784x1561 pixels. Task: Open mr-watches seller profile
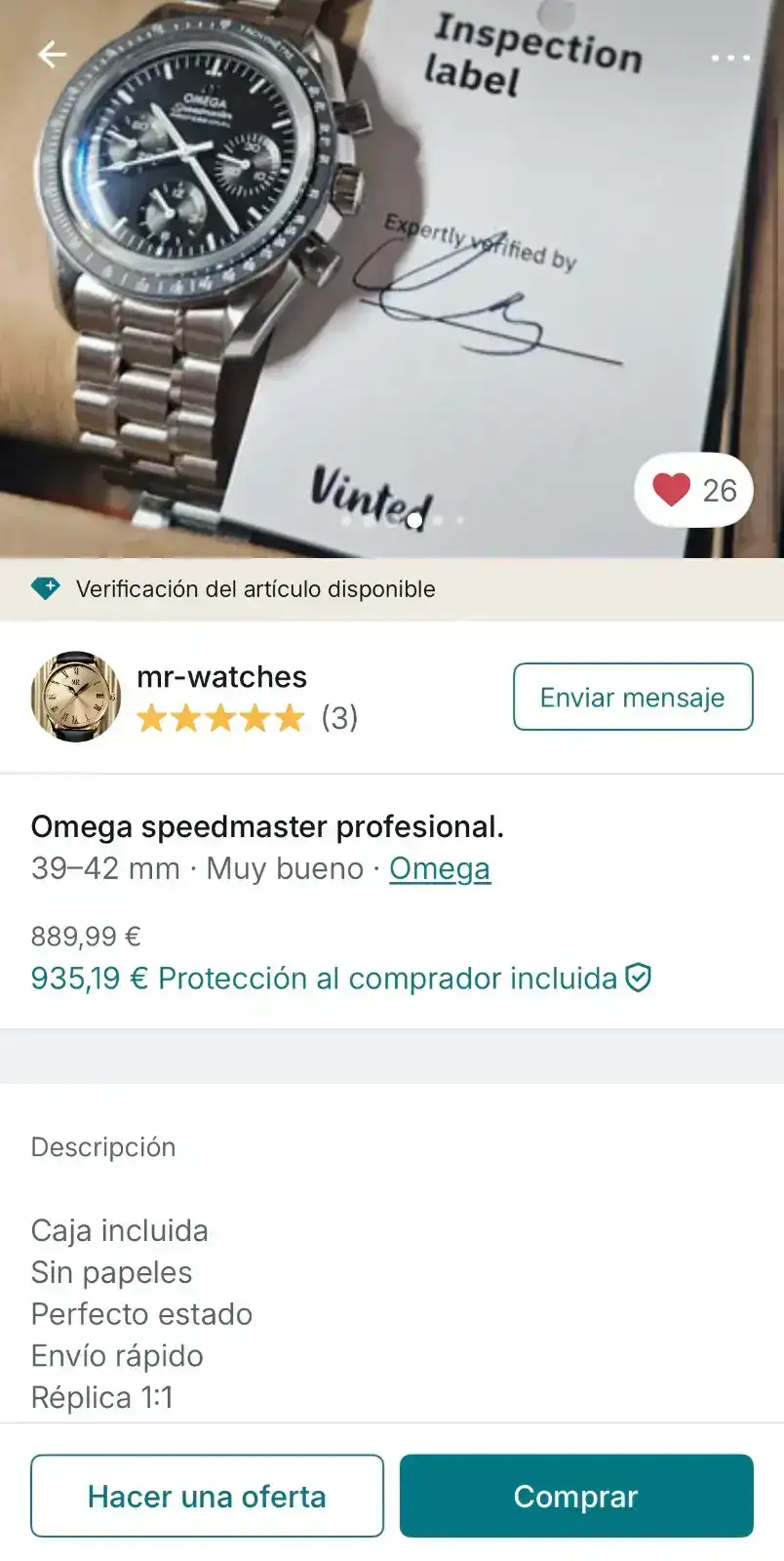221,677
